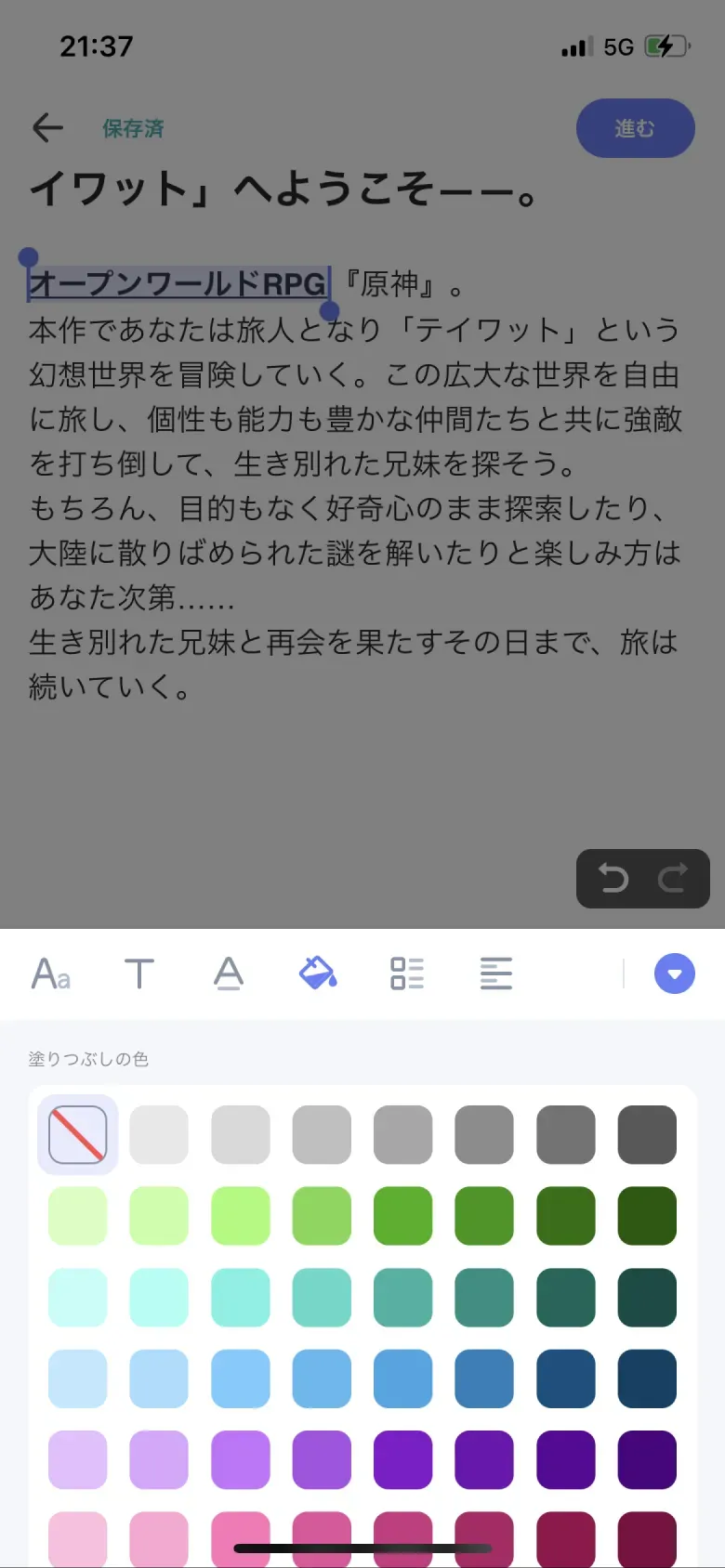Open the Aa text style options
The height and width of the screenshot is (1568, 725).
click(x=51, y=973)
